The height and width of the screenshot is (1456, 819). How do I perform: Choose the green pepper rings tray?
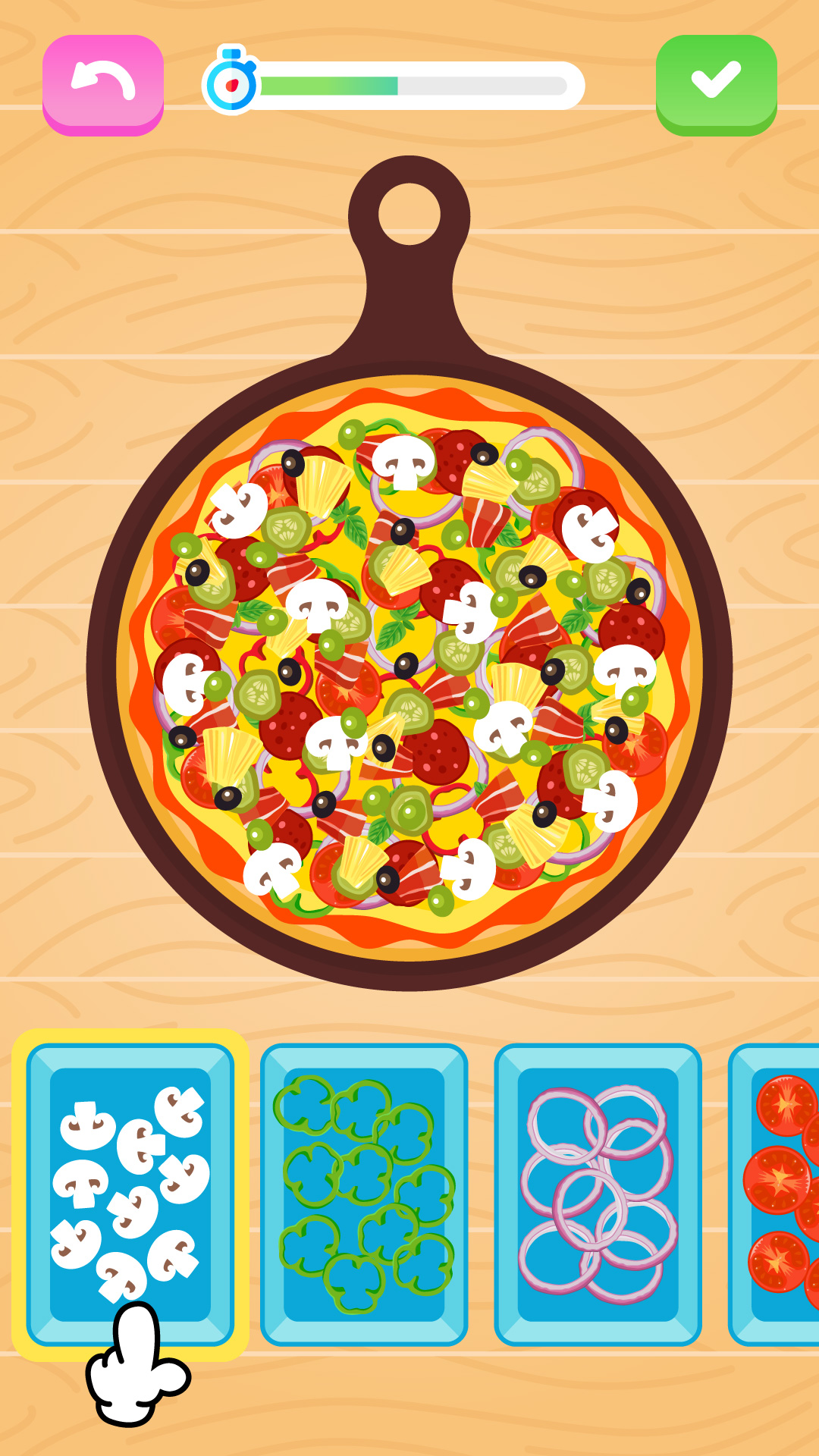coord(364,1194)
